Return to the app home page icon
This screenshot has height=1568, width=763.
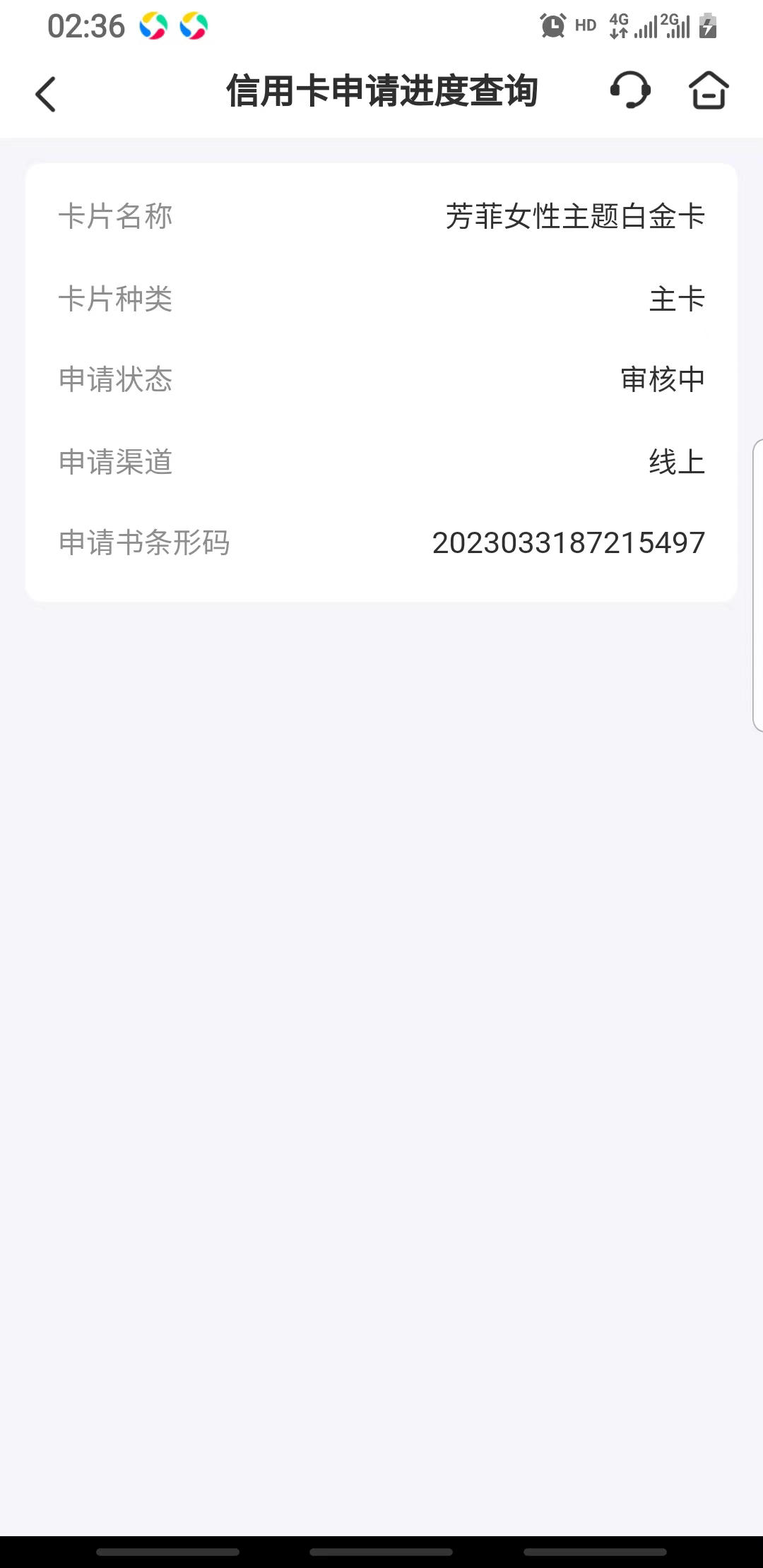(x=709, y=90)
